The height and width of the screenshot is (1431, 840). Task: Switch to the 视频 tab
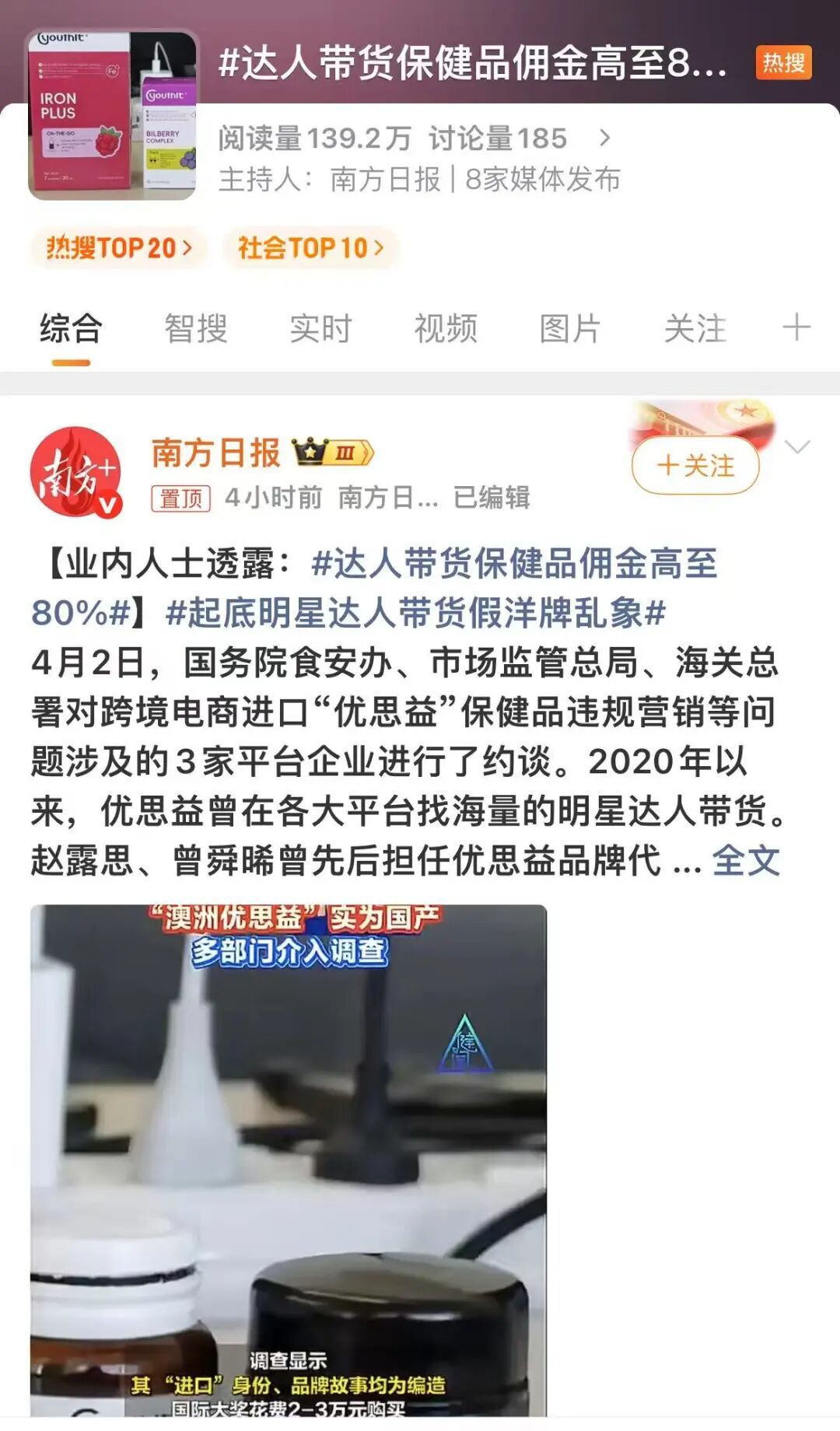446,328
